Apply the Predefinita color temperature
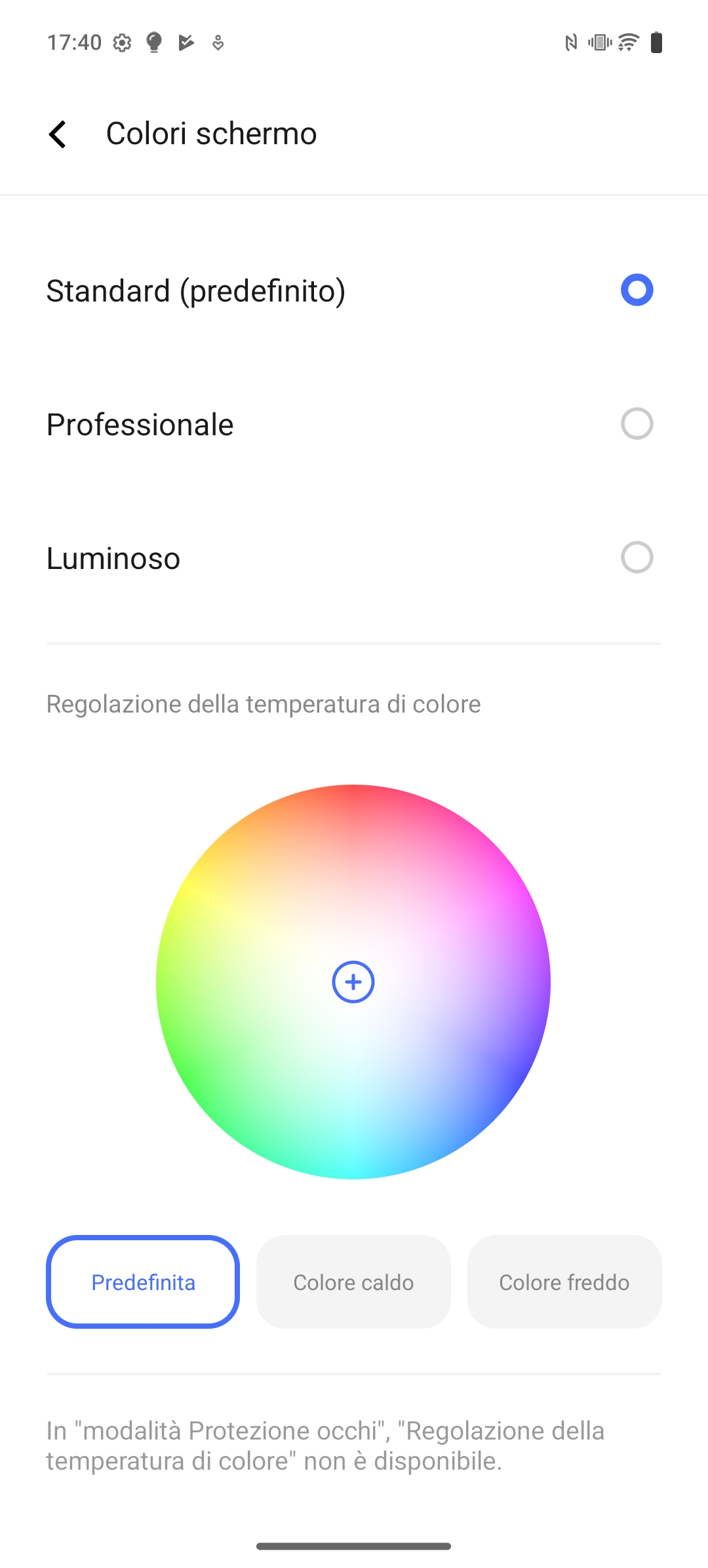The width and height of the screenshot is (708, 1568). point(143,1282)
